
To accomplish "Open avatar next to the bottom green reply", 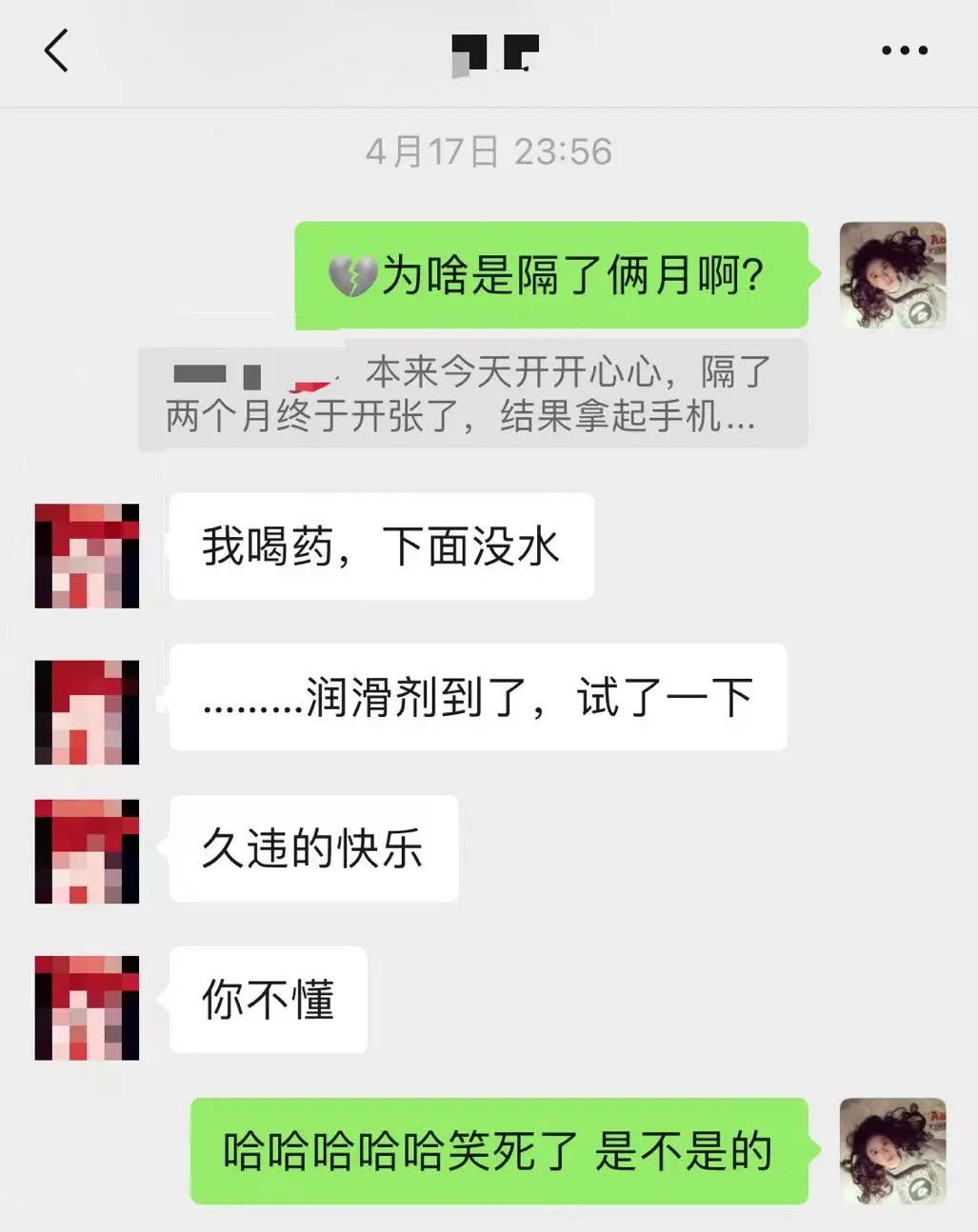I will point(893,1152).
